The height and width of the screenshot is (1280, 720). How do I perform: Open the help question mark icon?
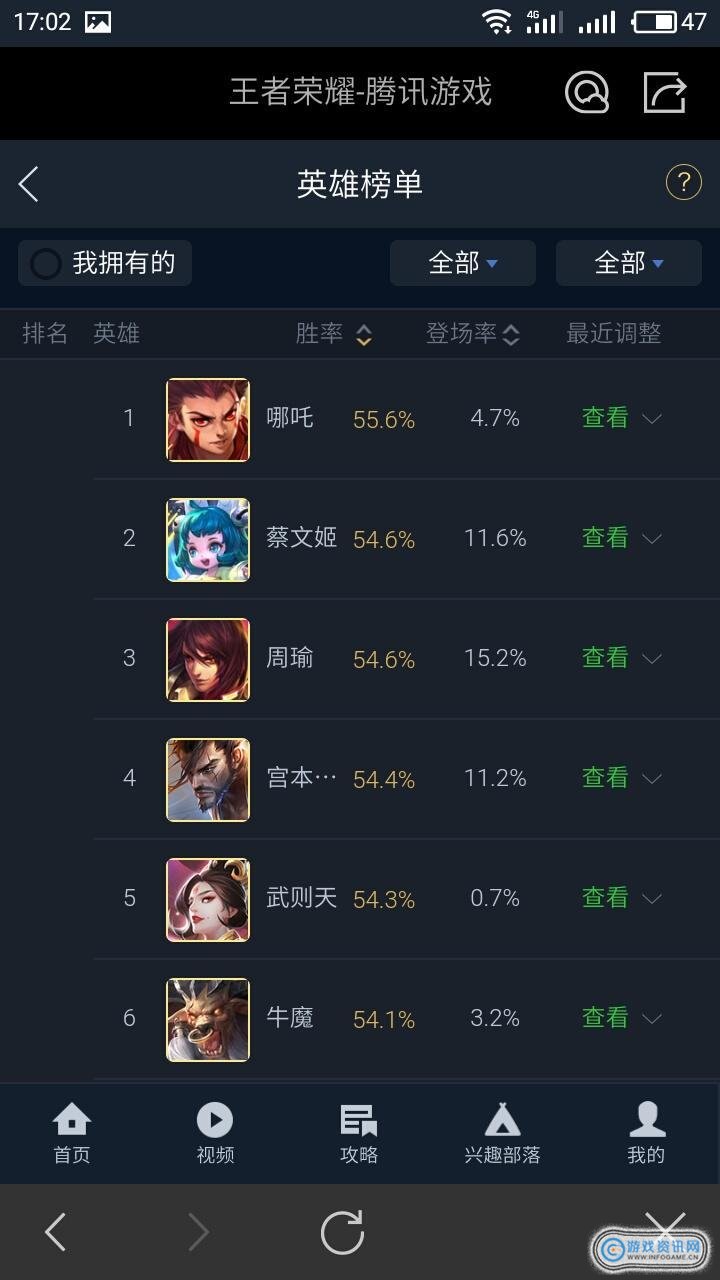[x=683, y=183]
